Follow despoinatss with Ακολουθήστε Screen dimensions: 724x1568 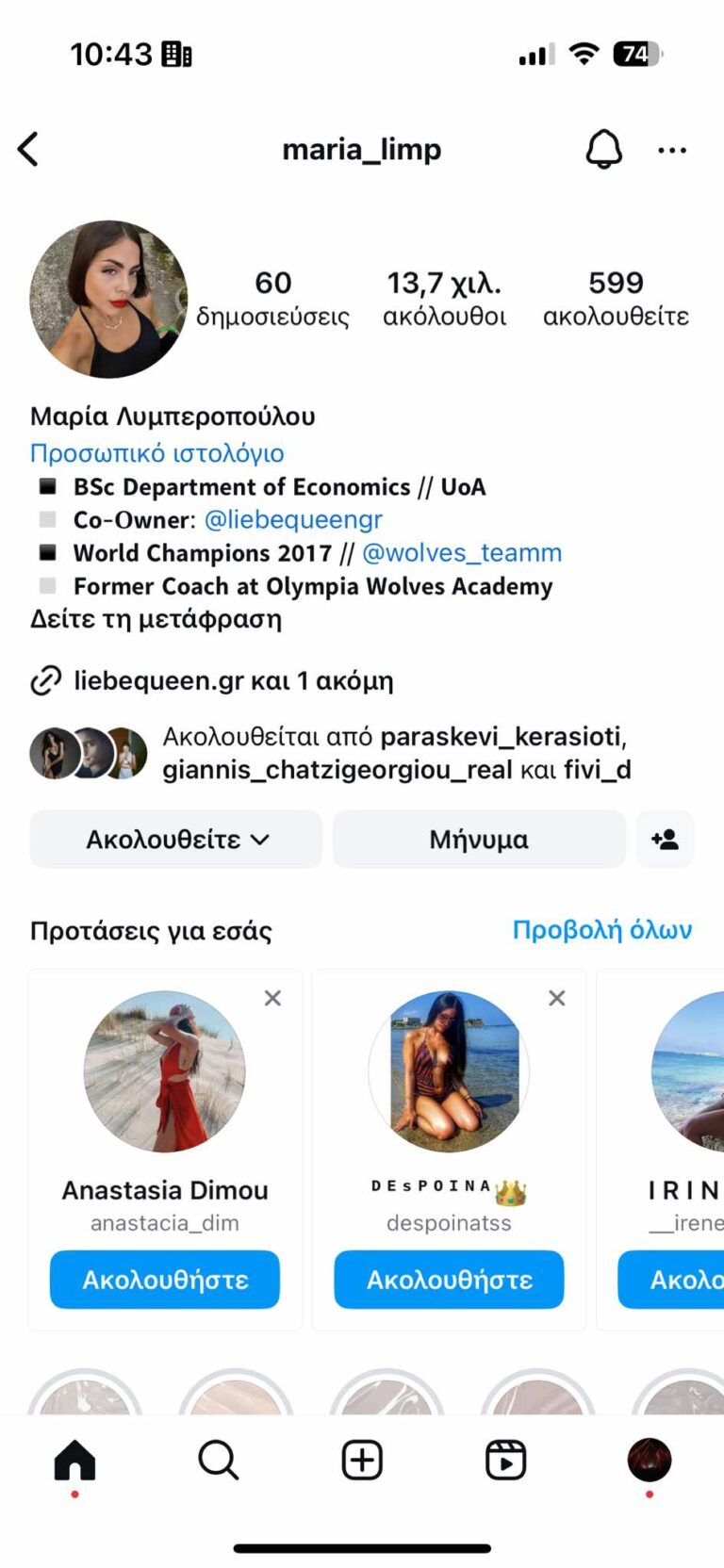(449, 1280)
